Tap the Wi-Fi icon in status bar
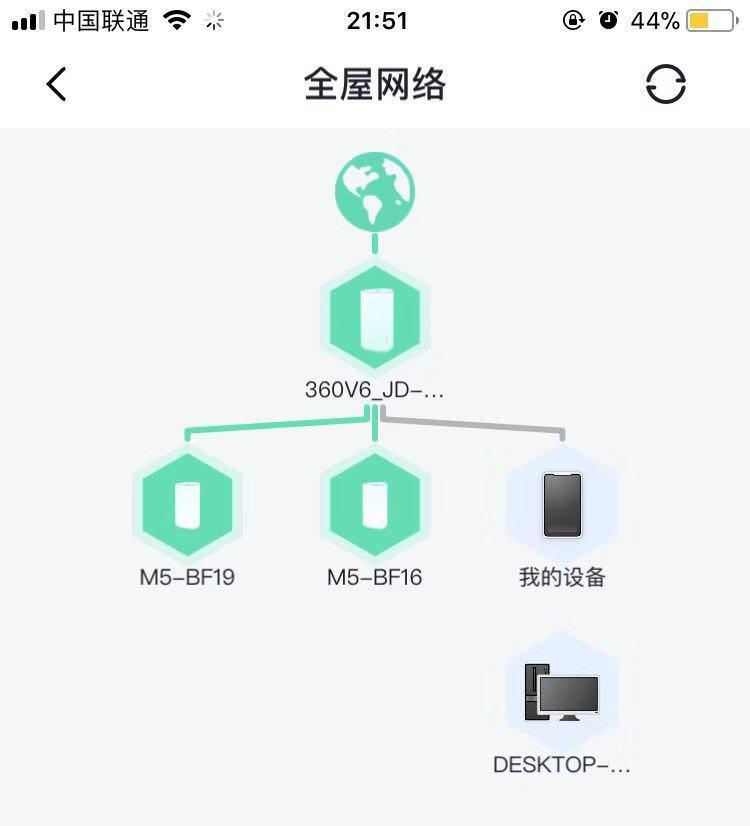This screenshot has height=826, width=750. coord(176,19)
